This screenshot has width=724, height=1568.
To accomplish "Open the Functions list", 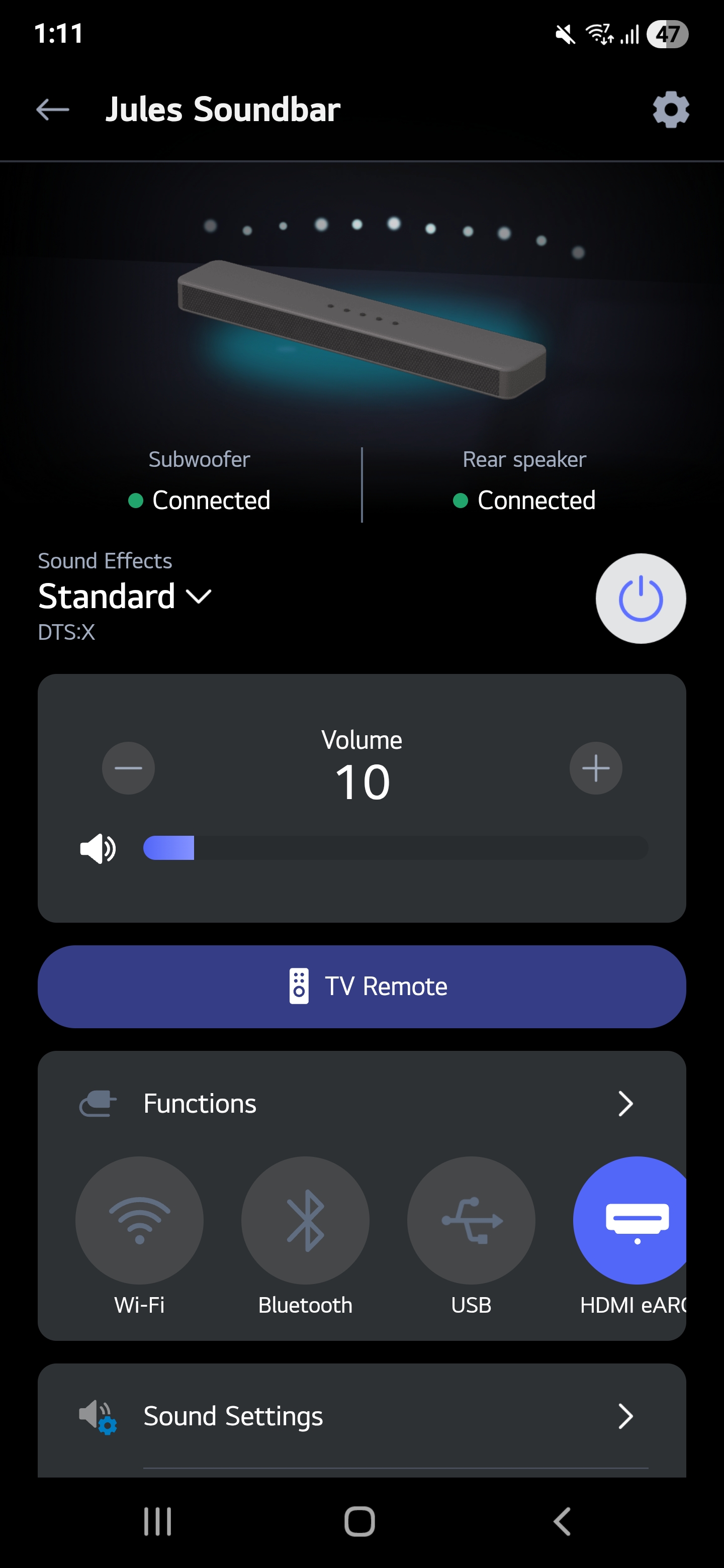I will pos(361,1104).
